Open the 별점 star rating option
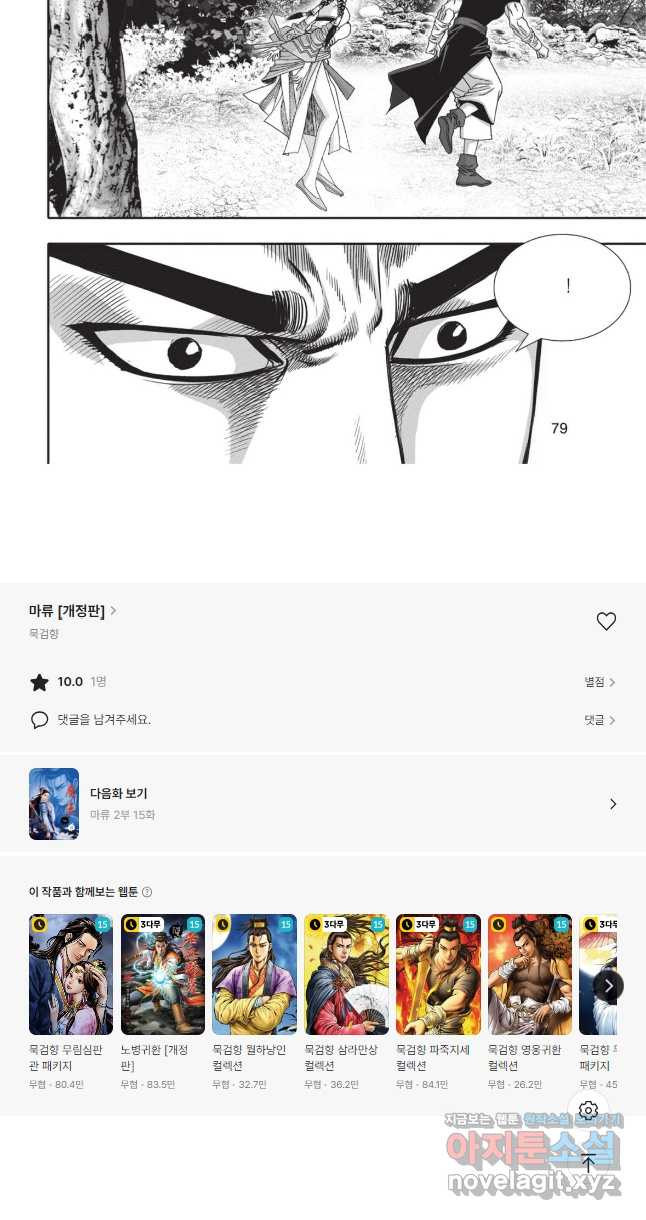The height and width of the screenshot is (1220, 646). click(x=600, y=682)
